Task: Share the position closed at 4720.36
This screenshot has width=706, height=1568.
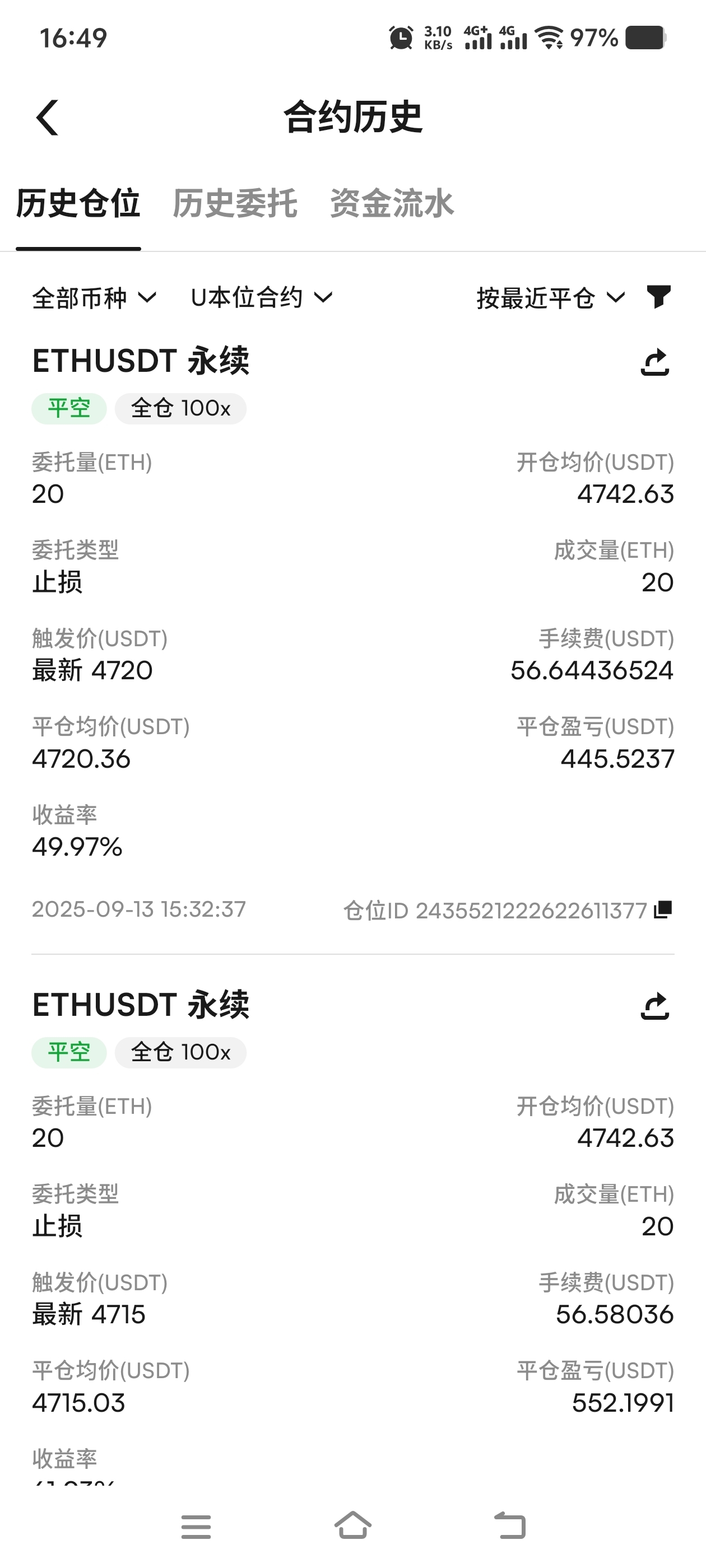Action: (x=655, y=362)
